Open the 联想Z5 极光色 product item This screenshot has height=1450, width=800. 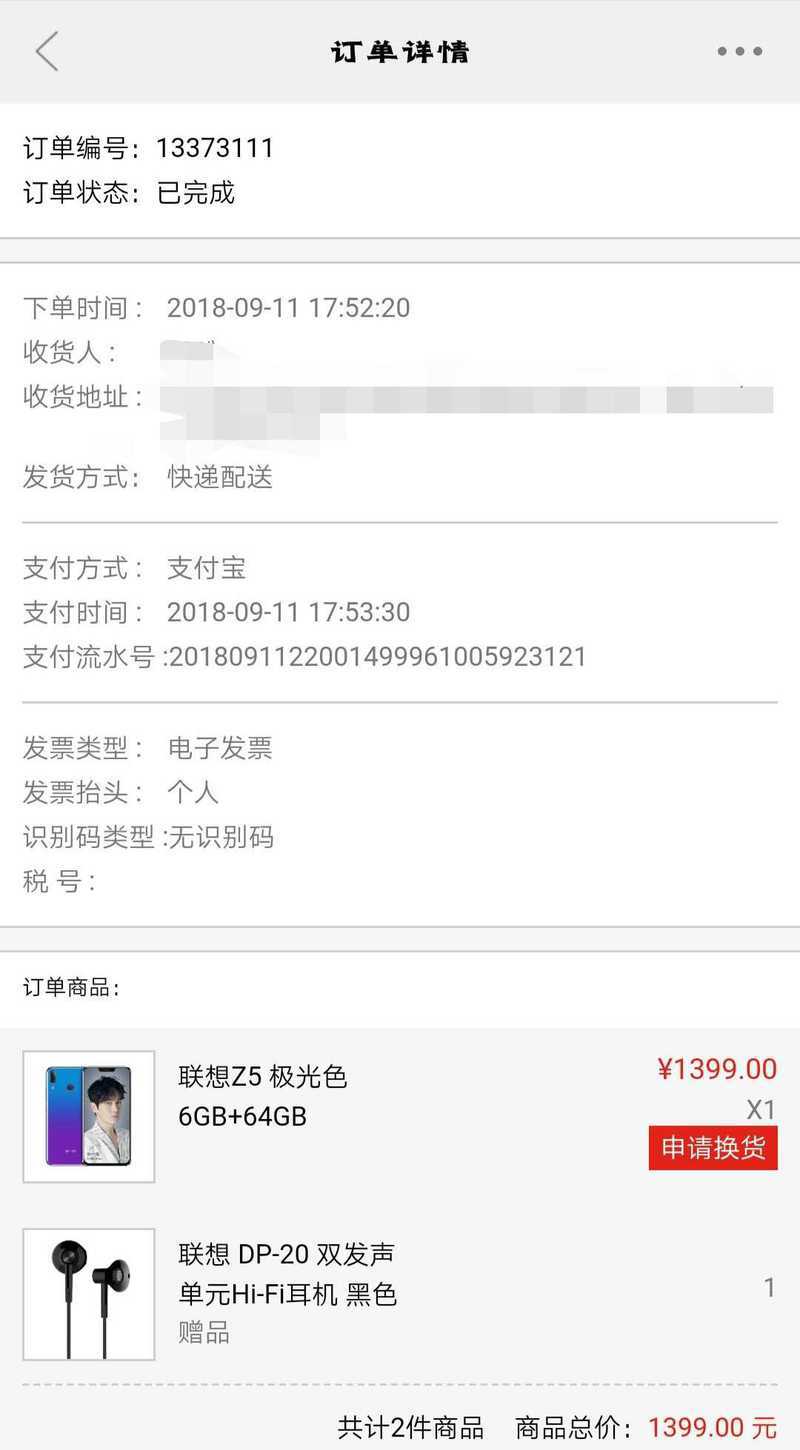pos(263,1096)
